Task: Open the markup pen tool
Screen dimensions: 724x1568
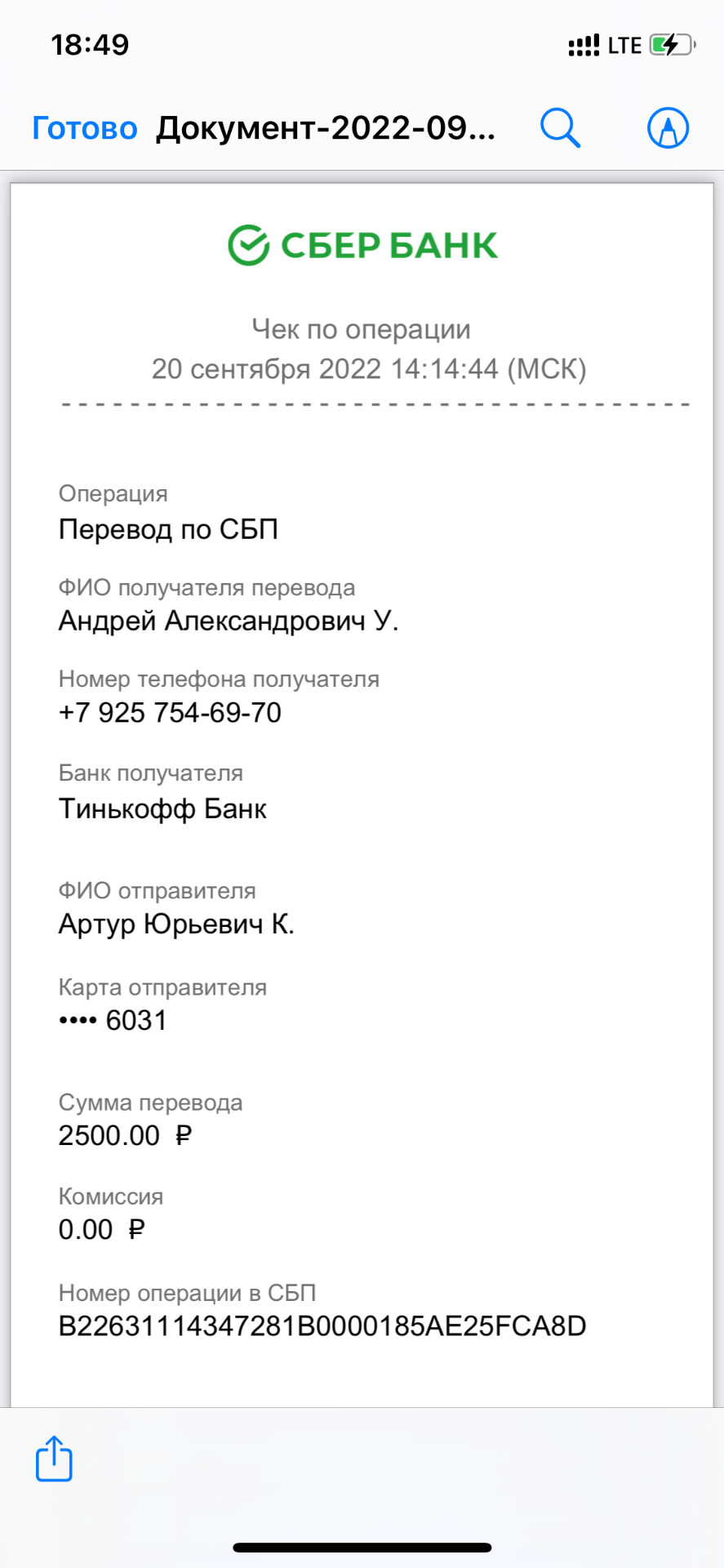Action: pos(668,128)
